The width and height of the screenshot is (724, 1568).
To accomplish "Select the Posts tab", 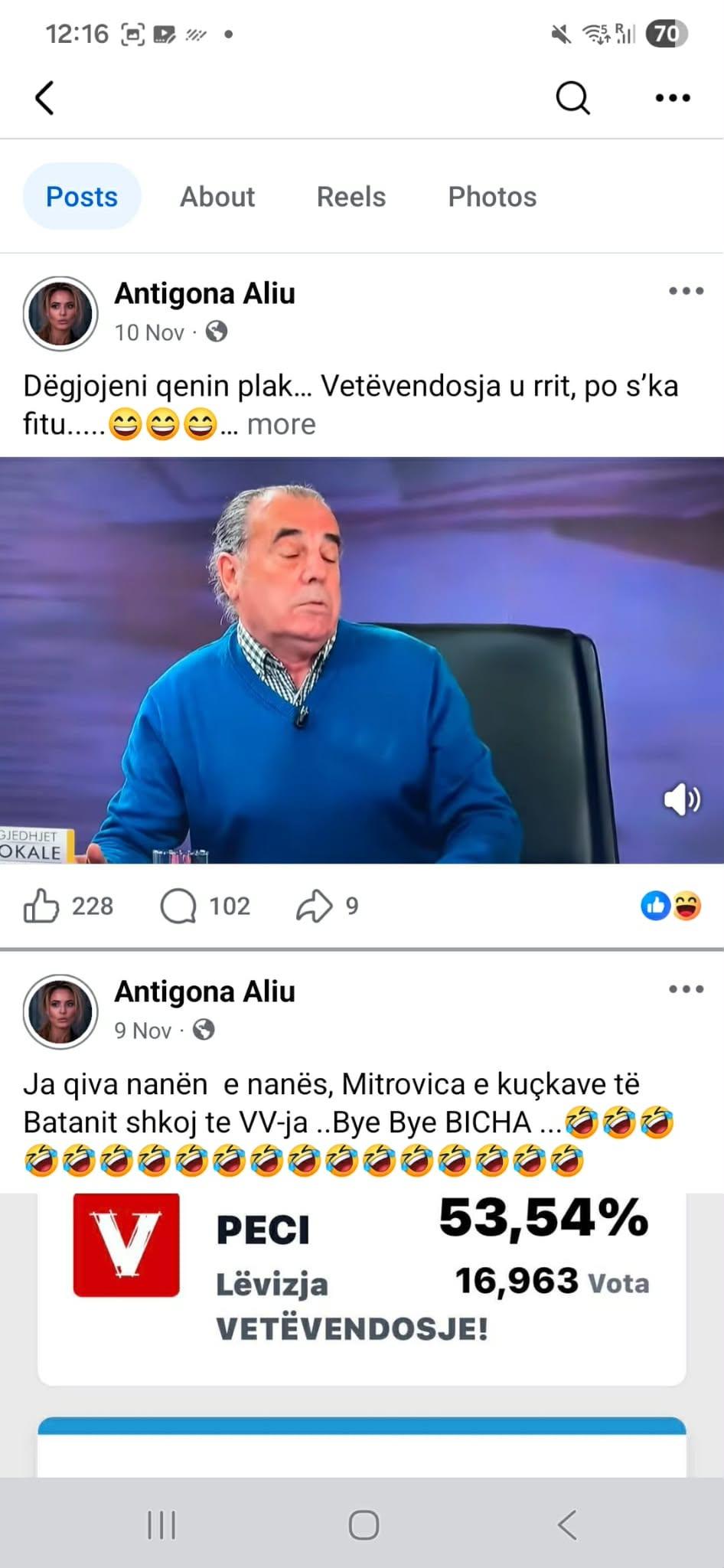I will 82,197.
